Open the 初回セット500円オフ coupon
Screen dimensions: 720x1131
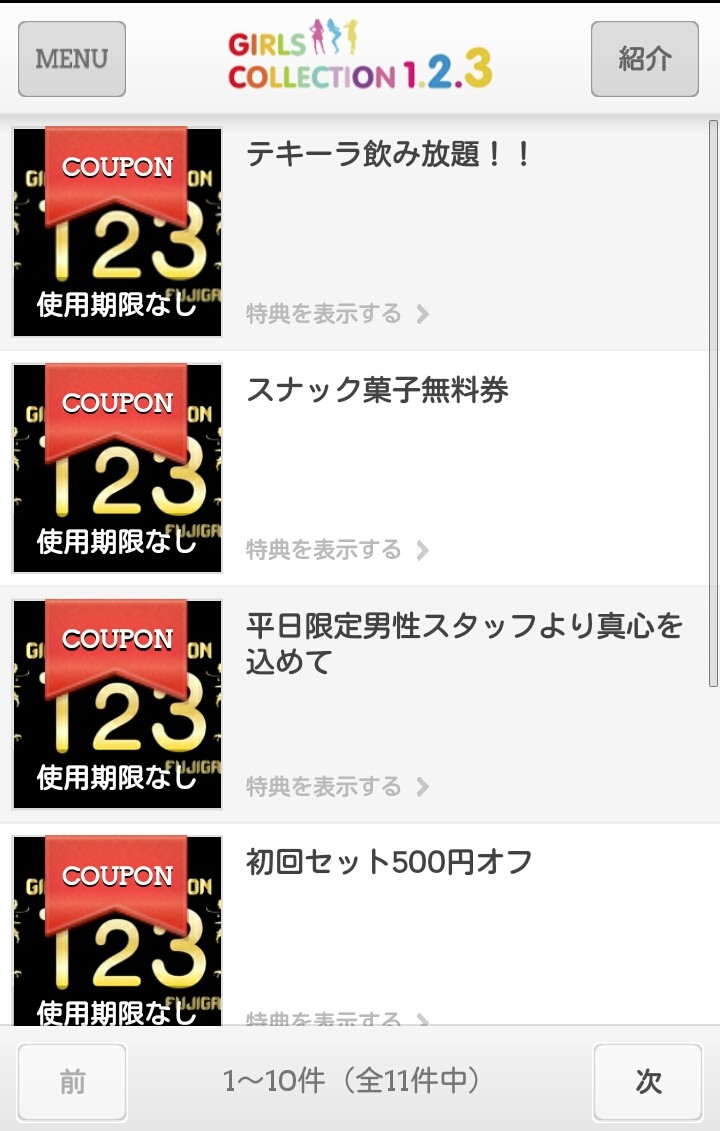click(389, 862)
